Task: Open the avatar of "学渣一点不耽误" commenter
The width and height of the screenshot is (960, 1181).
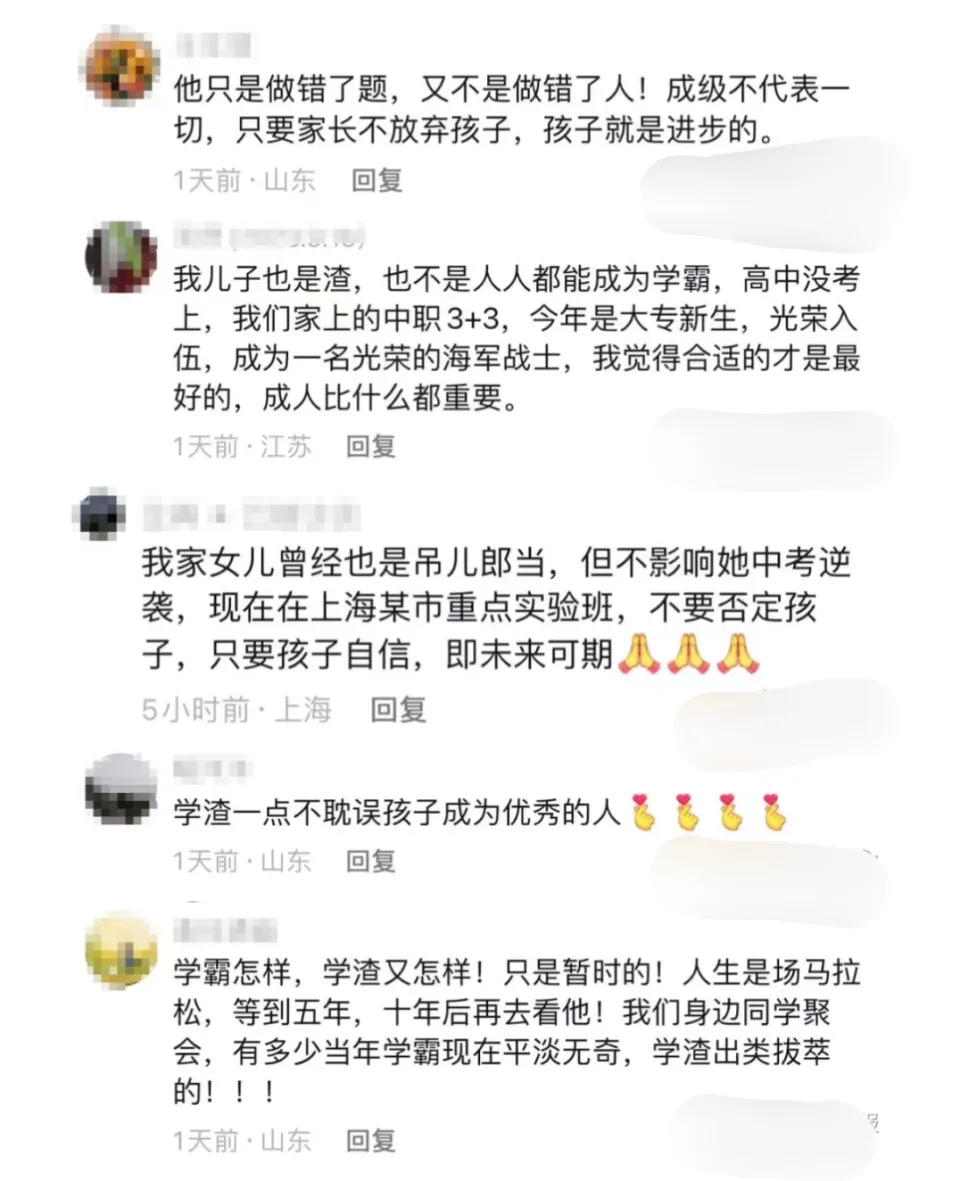Action: click(x=121, y=789)
